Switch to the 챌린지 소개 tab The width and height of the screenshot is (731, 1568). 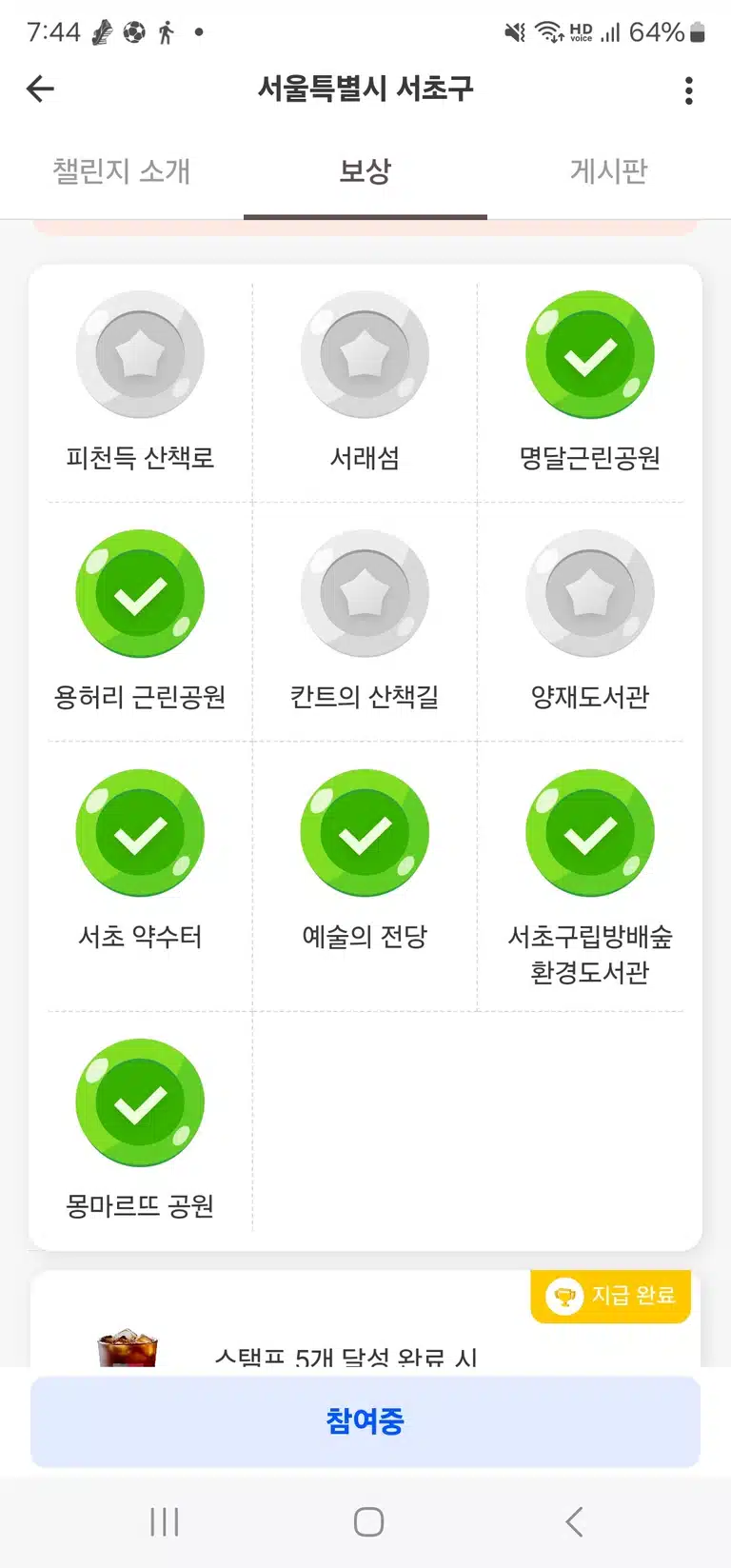click(x=122, y=171)
